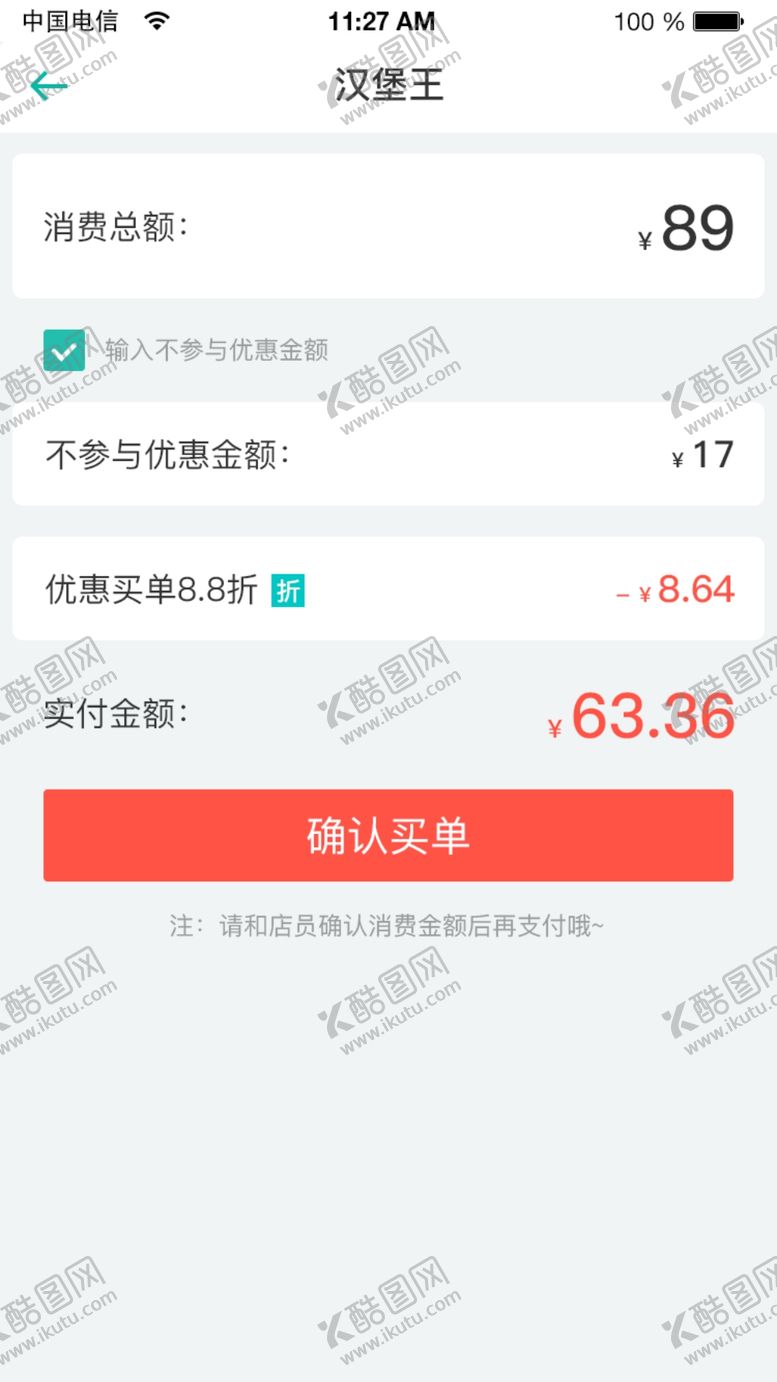Uncheck 输入不参与优惠金额 checkbox
The image size is (777, 1382).
pyautogui.click(x=64, y=350)
